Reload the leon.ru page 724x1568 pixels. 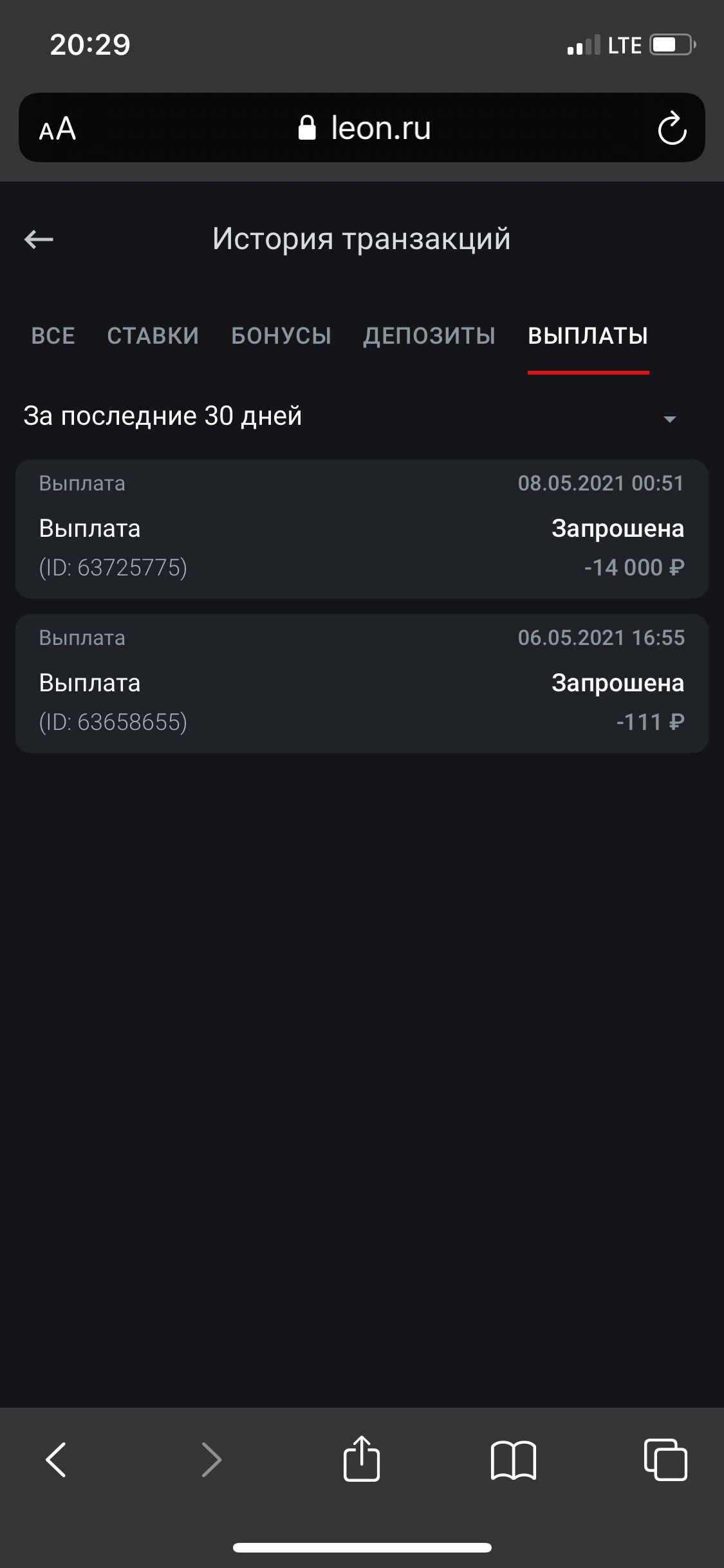pyautogui.click(x=672, y=128)
